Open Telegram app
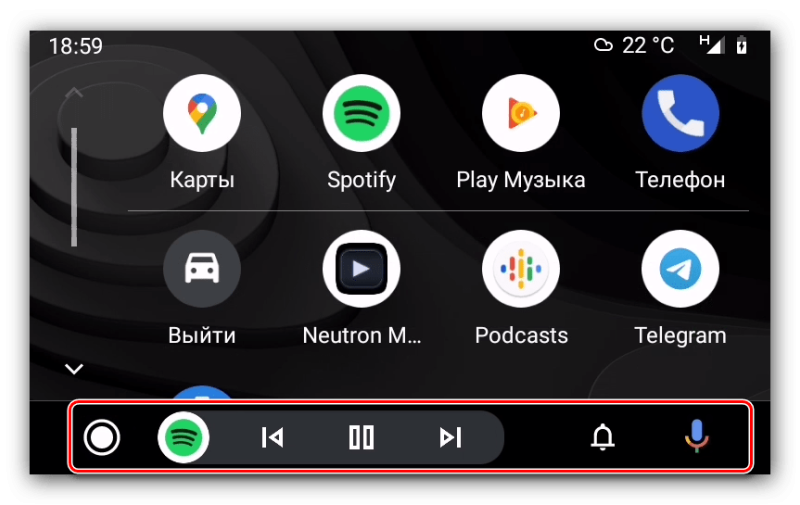The height and width of the screenshot is (505, 800). pos(680,269)
